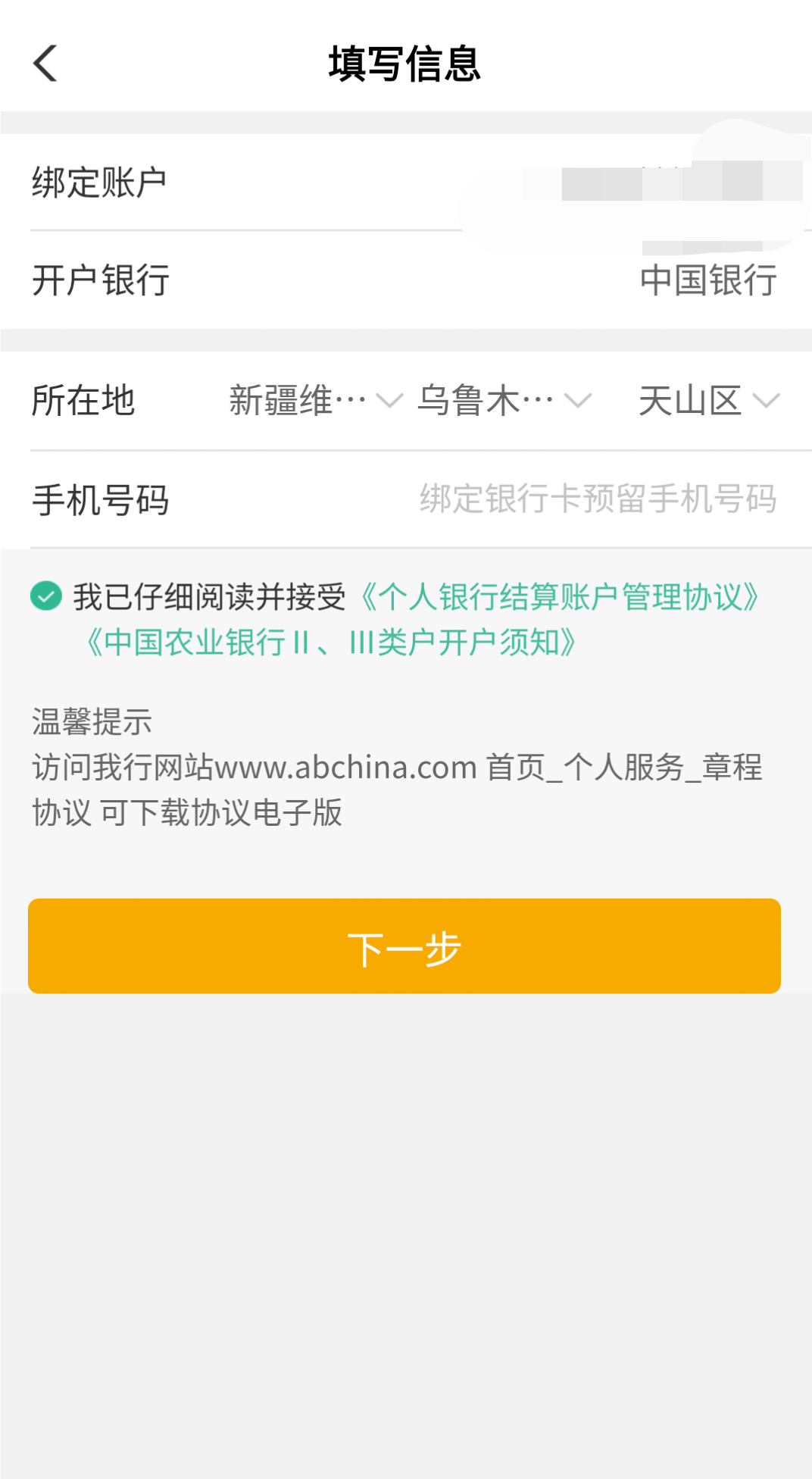
Task: Open the district dropdown 天山区
Action: 708,401
